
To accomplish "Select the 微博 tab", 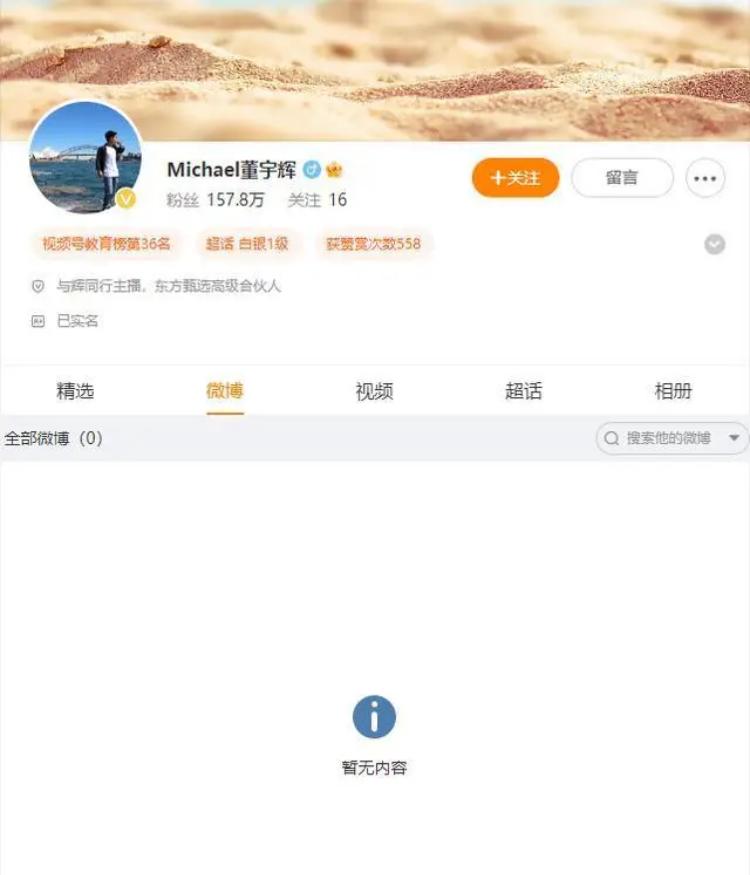I will (225, 391).
